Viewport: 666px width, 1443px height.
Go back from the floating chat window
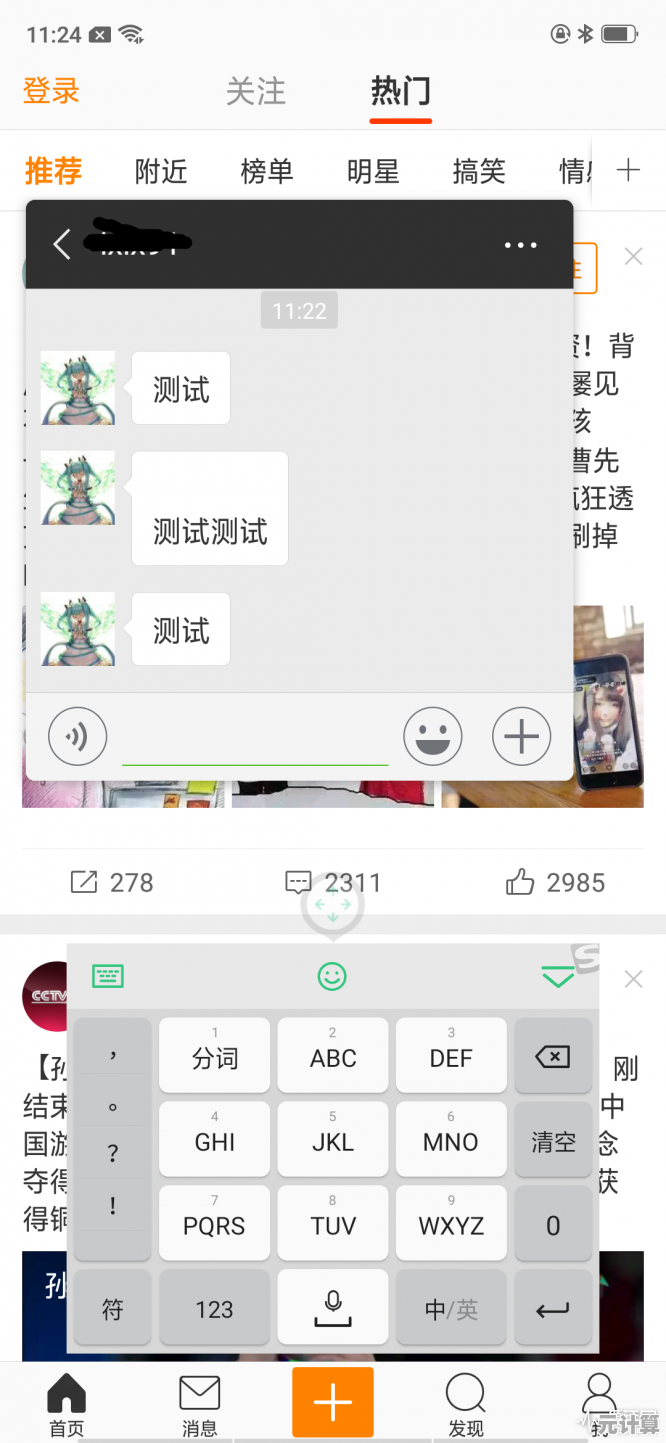click(62, 244)
